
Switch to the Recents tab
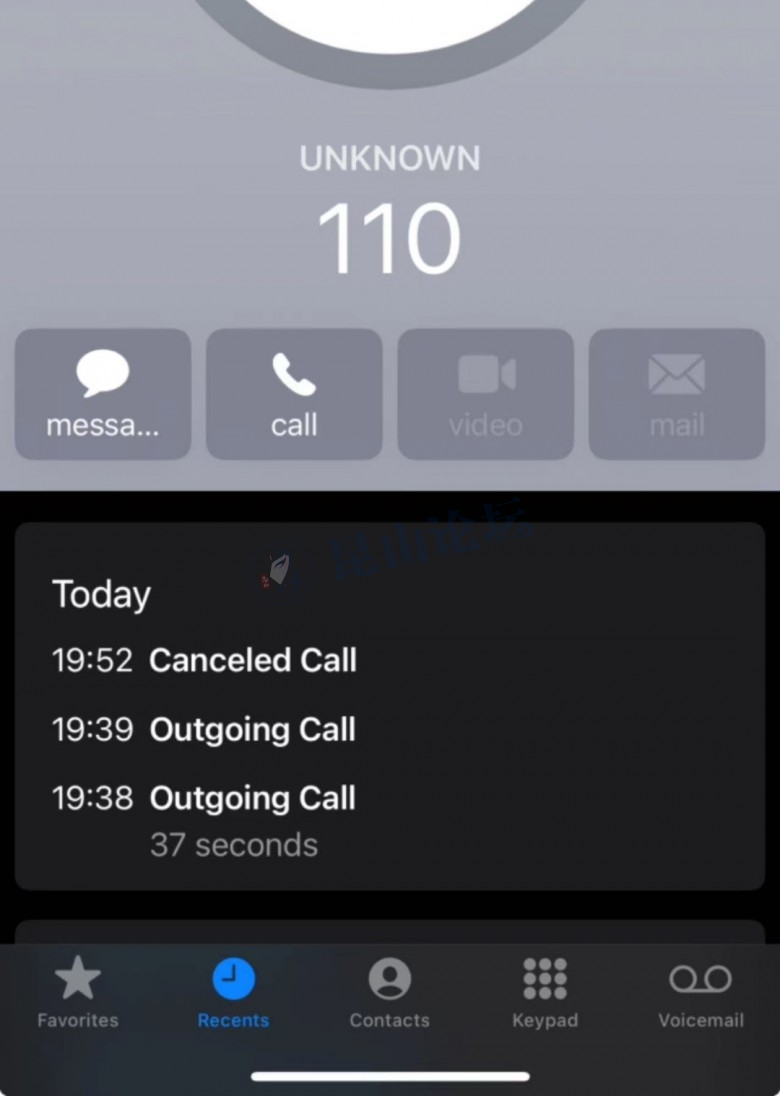pyautogui.click(x=233, y=991)
